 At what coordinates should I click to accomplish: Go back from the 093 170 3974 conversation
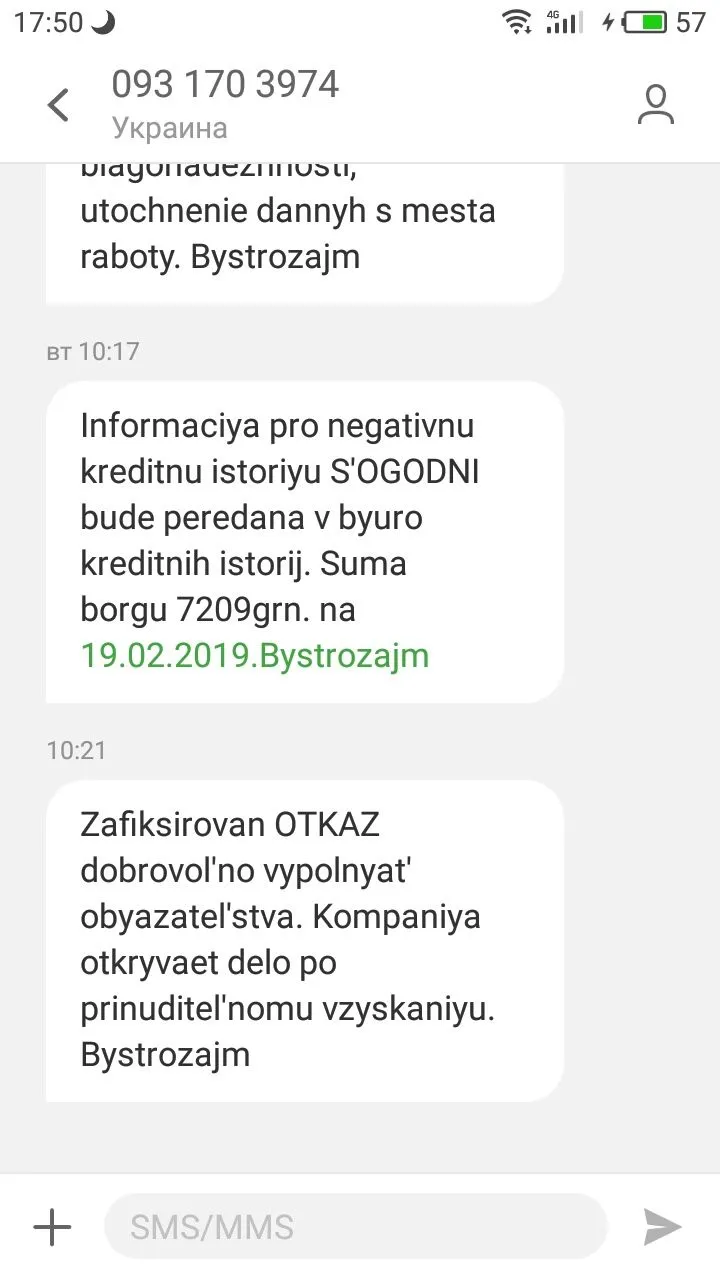(59, 104)
